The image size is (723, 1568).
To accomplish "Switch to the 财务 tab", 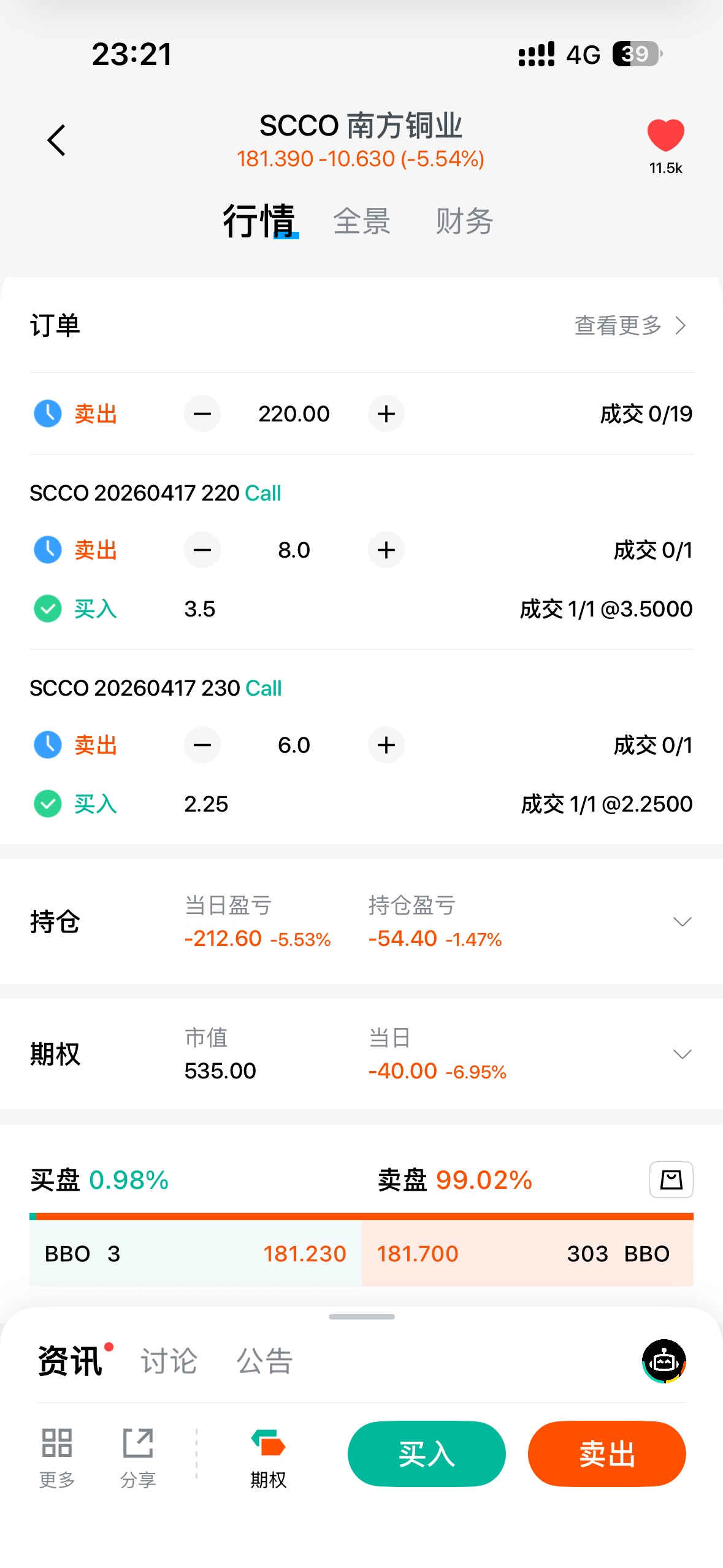I will coord(464,221).
